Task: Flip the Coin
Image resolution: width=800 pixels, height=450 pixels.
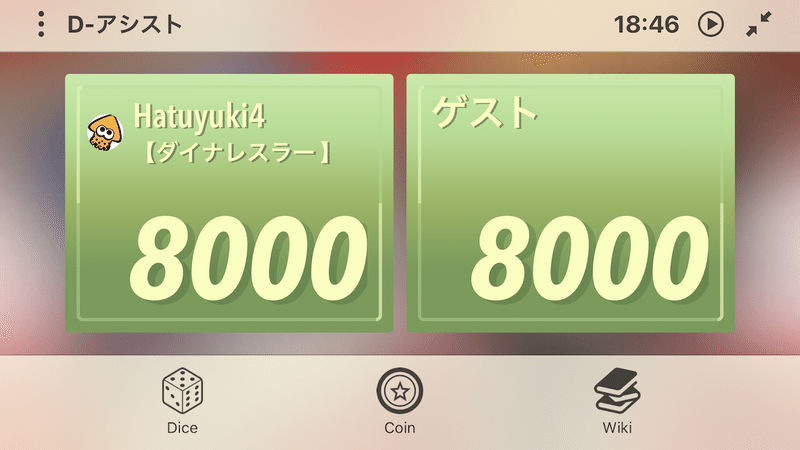Action: click(399, 399)
